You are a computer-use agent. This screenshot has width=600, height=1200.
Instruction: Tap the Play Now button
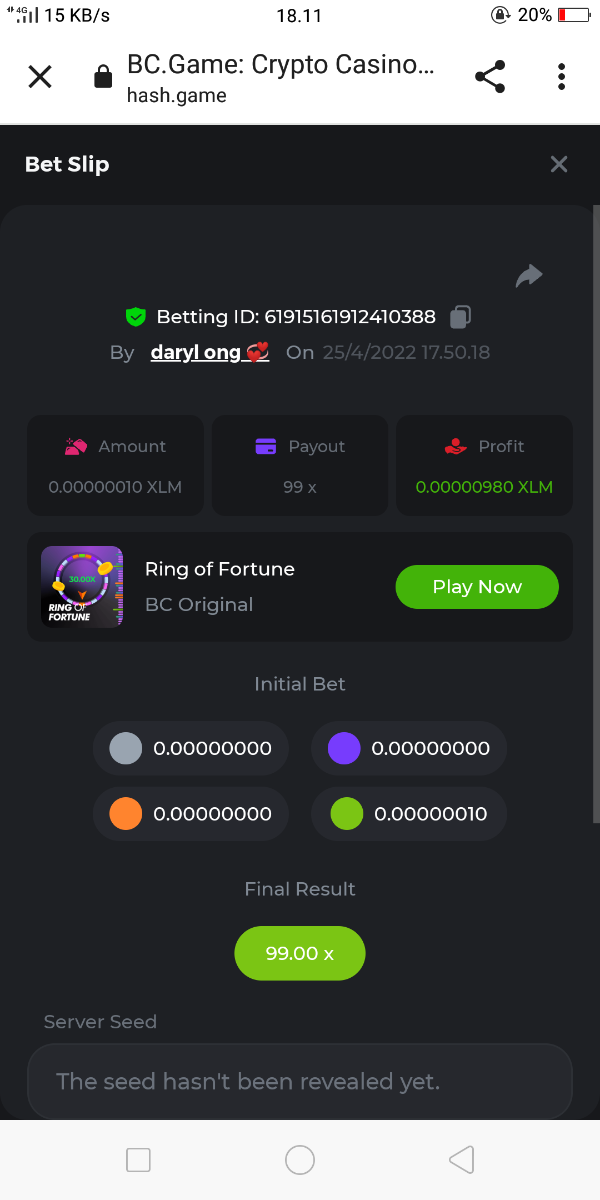tap(477, 587)
